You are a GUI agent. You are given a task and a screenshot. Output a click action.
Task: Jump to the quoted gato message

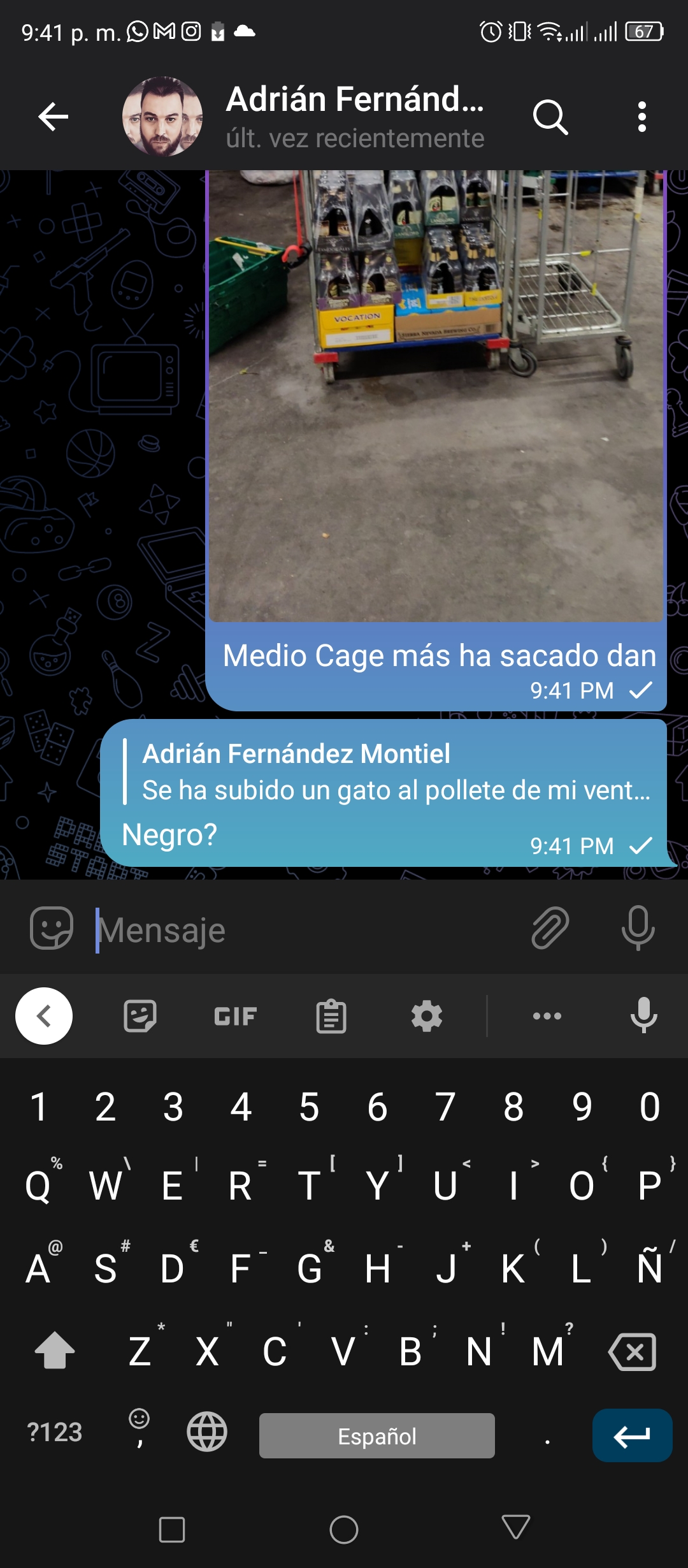pyautogui.click(x=395, y=772)
